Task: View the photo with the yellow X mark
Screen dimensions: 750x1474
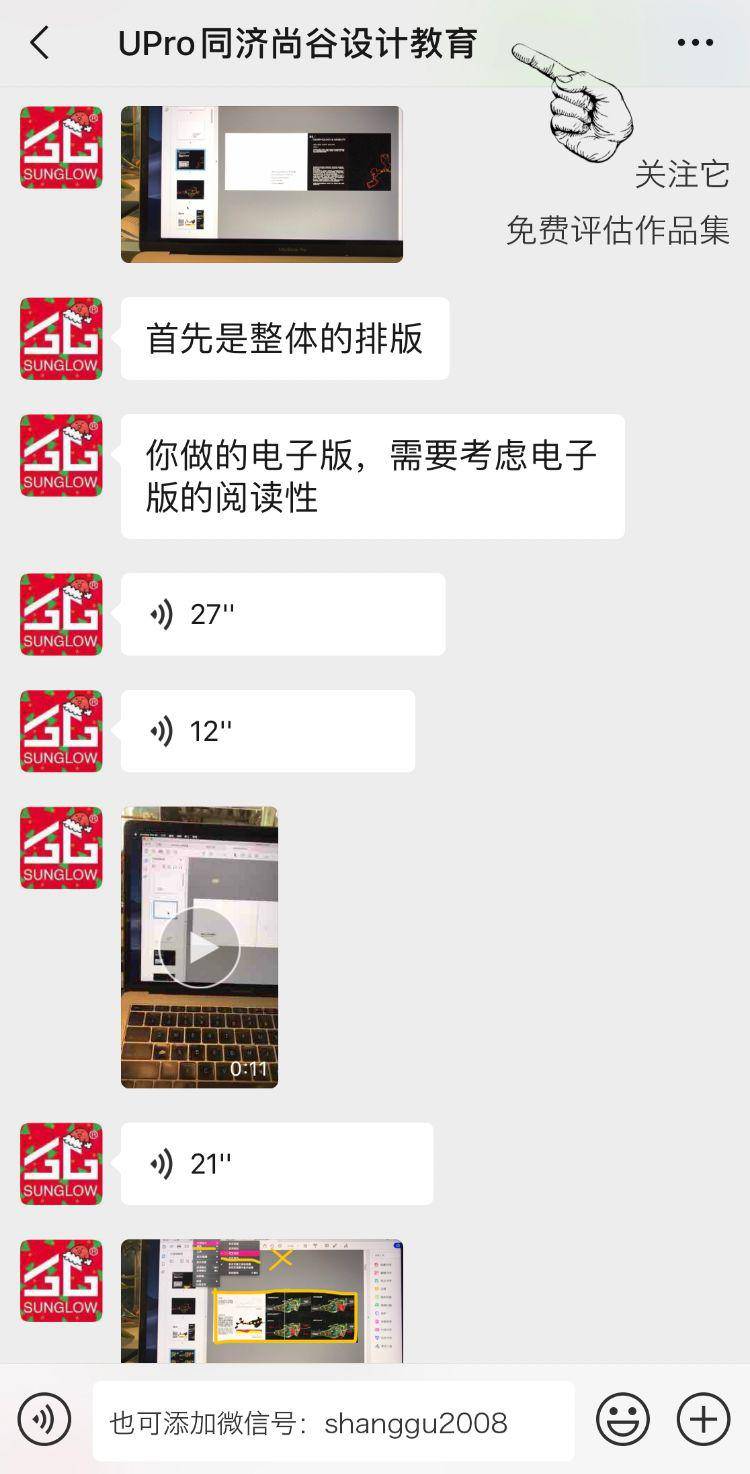Action: [261, 1300]
